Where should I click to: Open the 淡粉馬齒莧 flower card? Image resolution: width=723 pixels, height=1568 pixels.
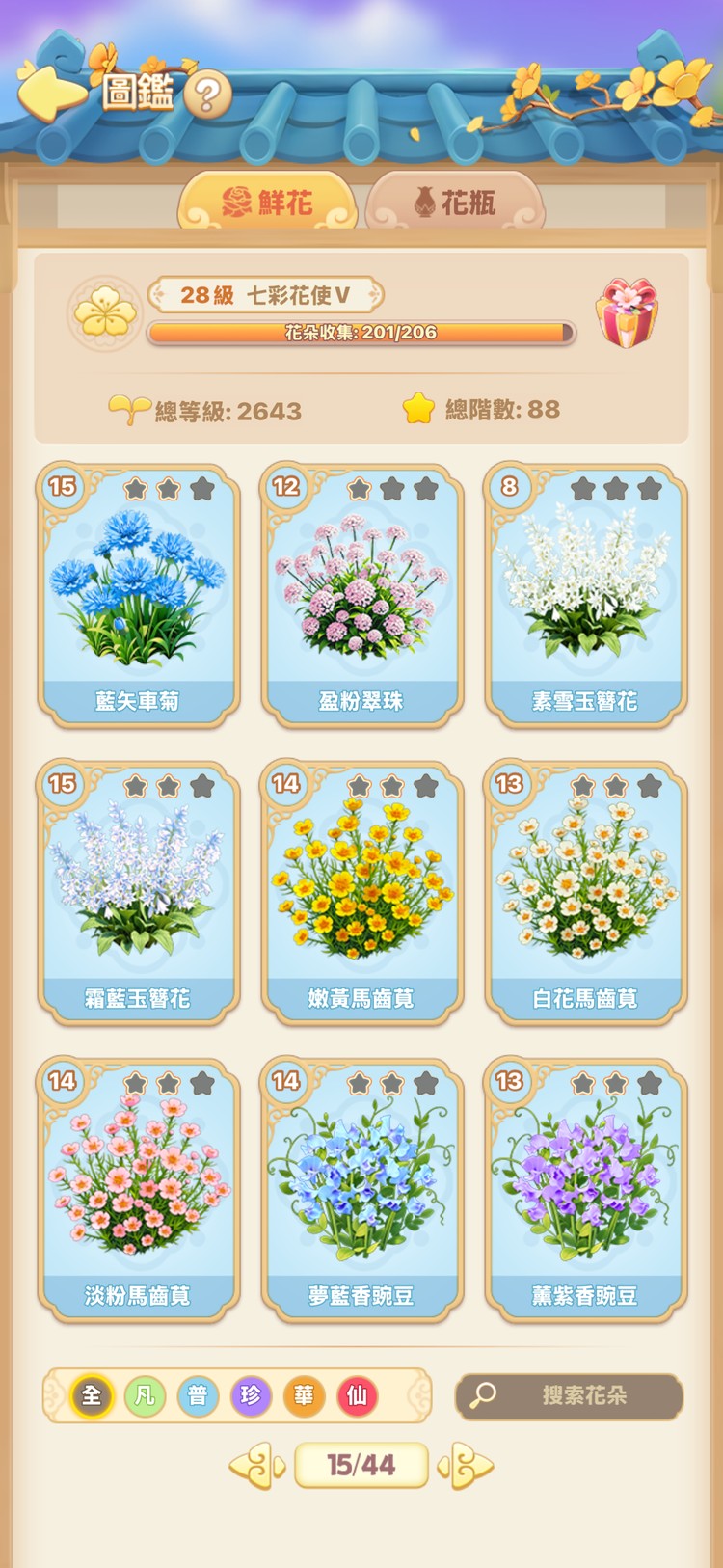(x=138, y=1189)
